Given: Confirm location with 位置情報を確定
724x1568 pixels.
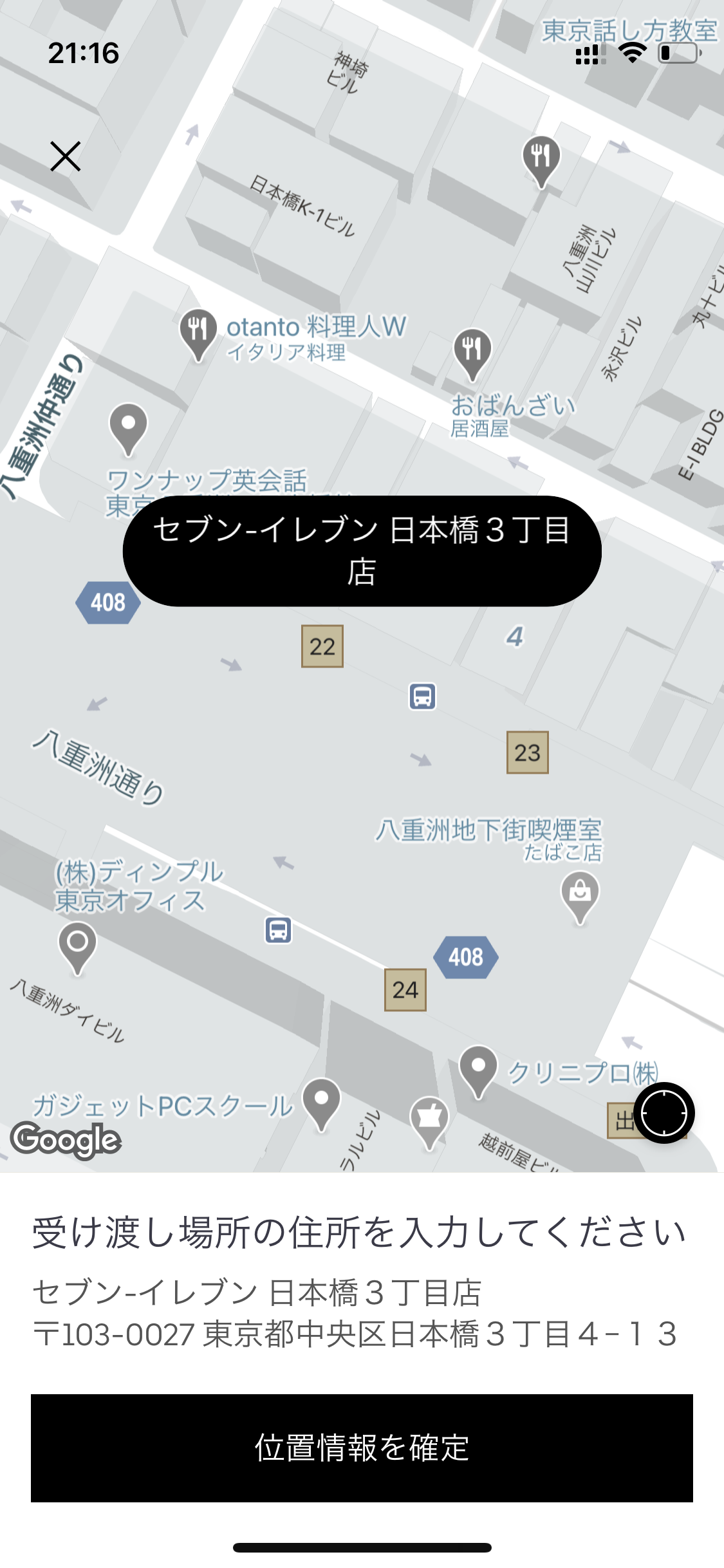Looking at the screenshot, I should click(x=362, y=1448).
